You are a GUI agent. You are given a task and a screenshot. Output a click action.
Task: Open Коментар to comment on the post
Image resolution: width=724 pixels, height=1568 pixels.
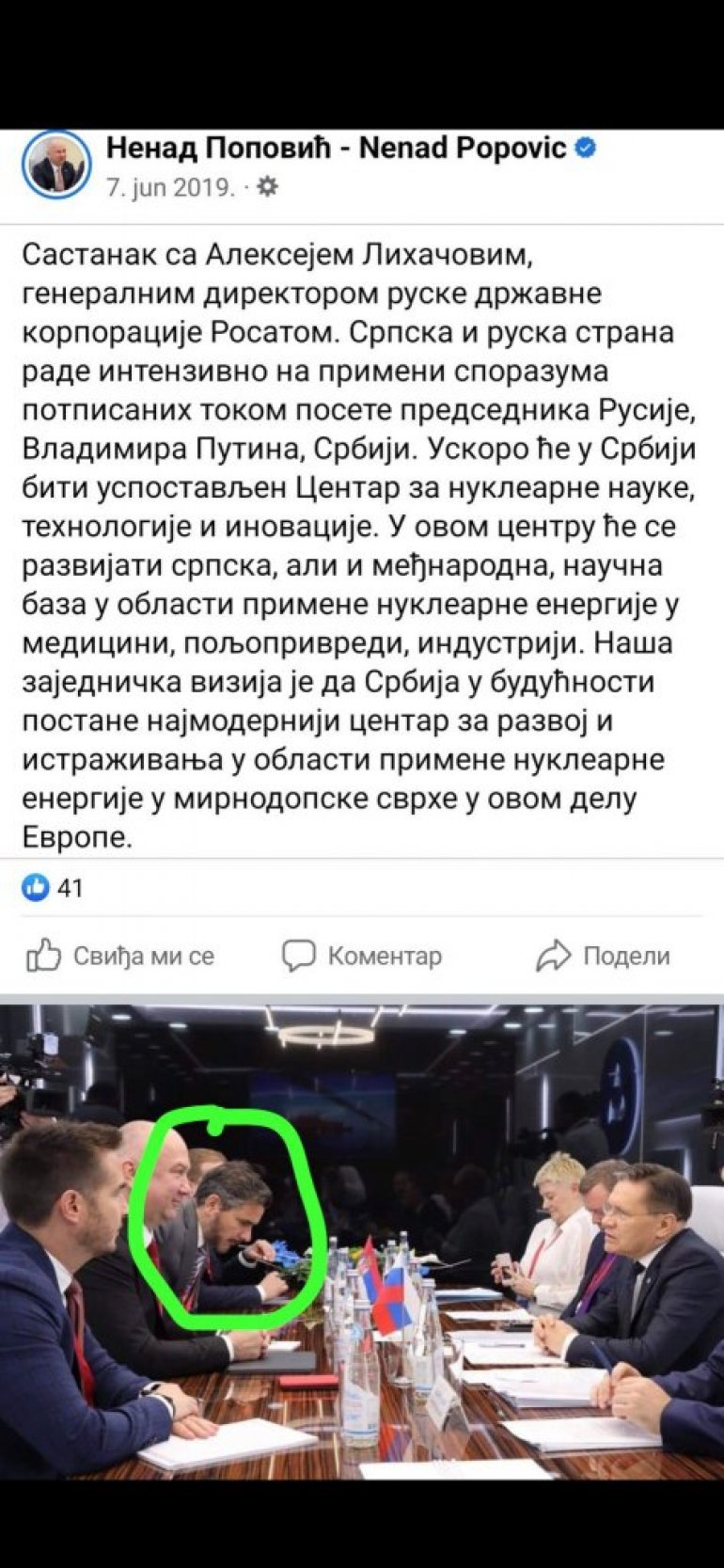click(x=362, y=956)
